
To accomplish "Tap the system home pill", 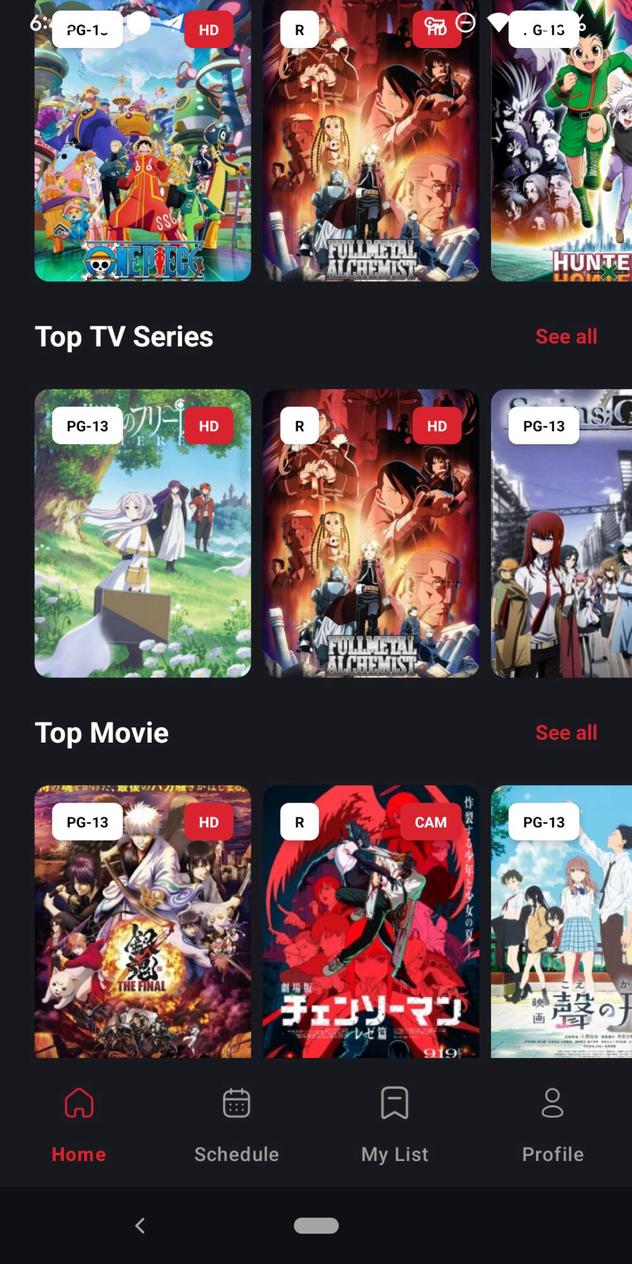I will (316, 1225).
